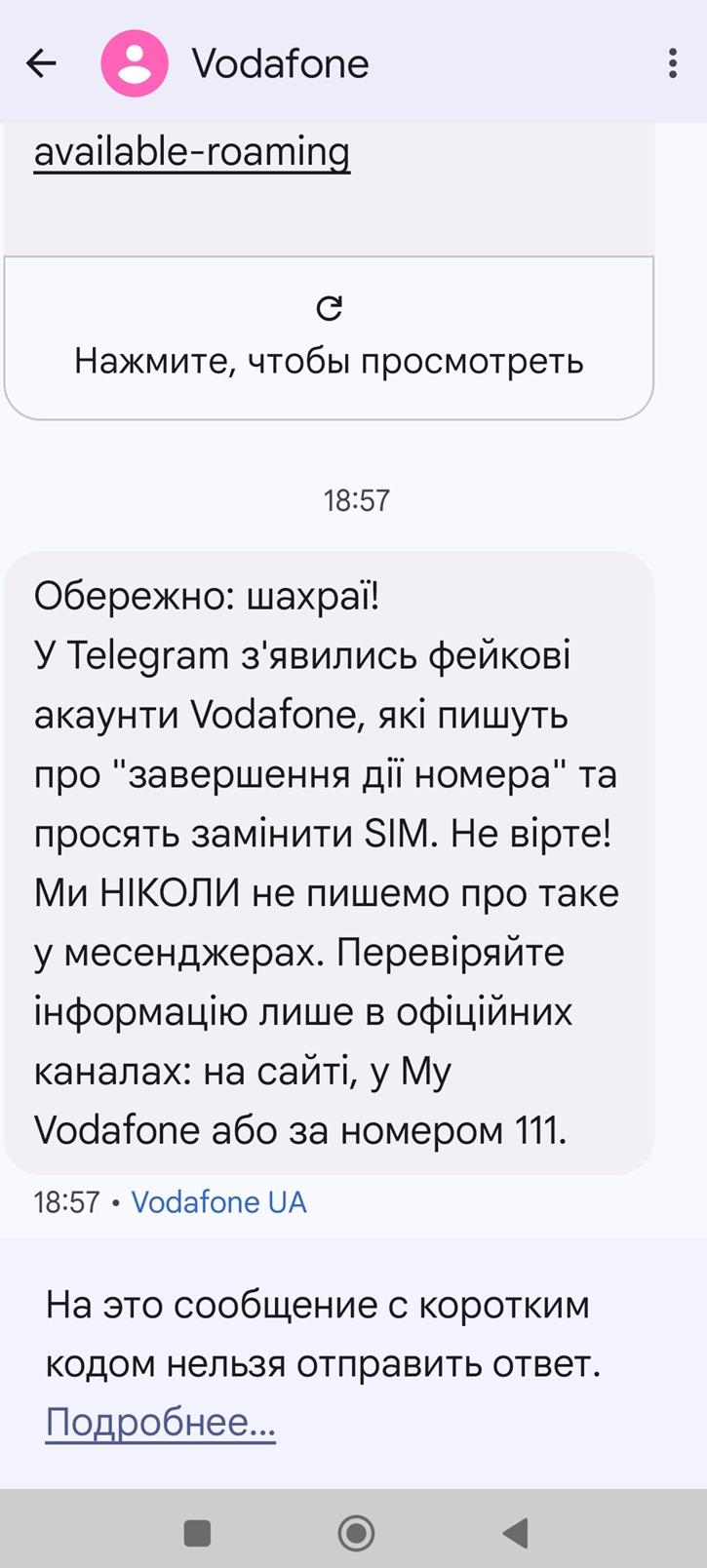Open the "Подробнее..." link
The image size is (707, 1568).
[x=161, y=1423]
